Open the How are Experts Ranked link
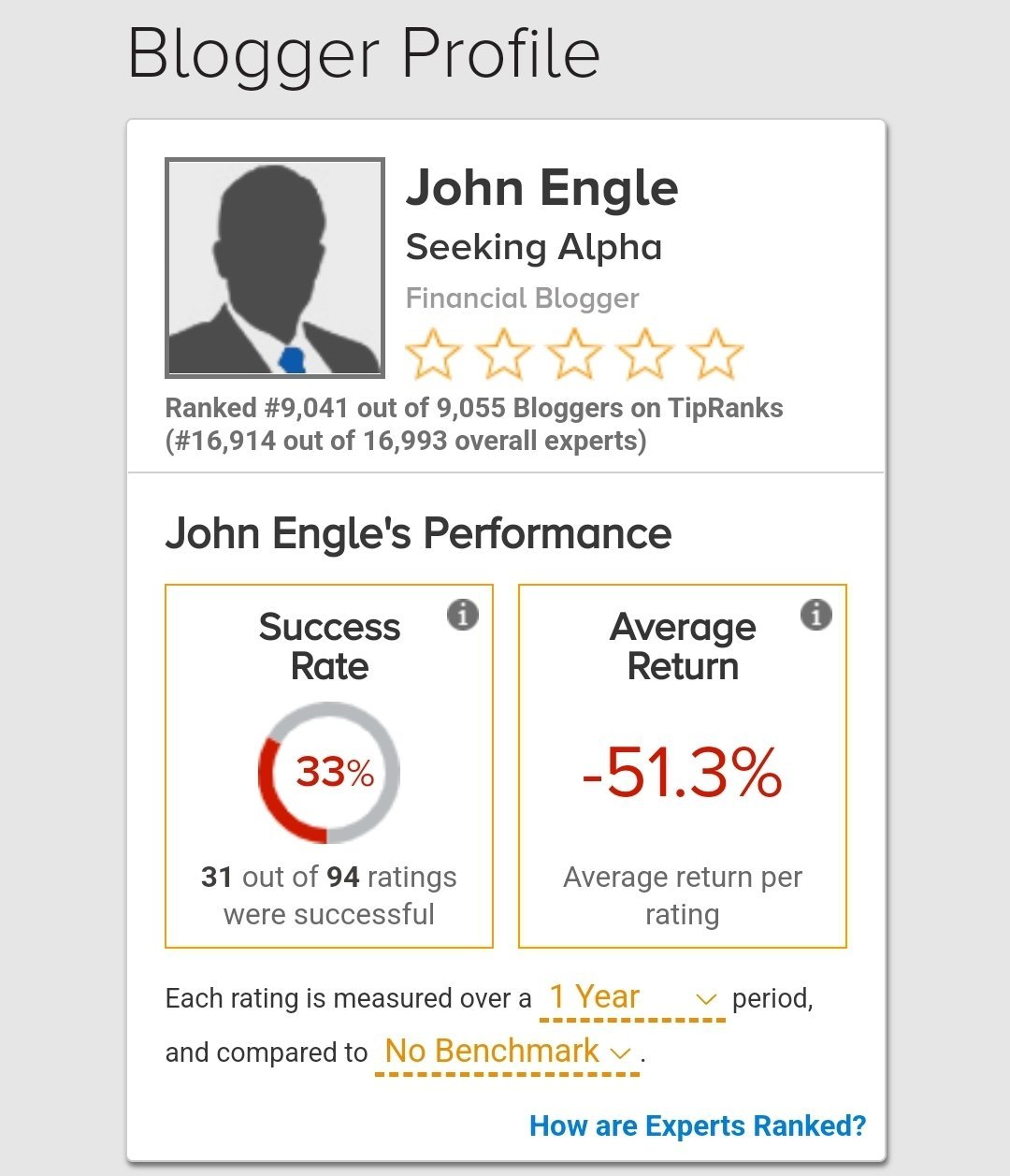 pos(698,1125)
